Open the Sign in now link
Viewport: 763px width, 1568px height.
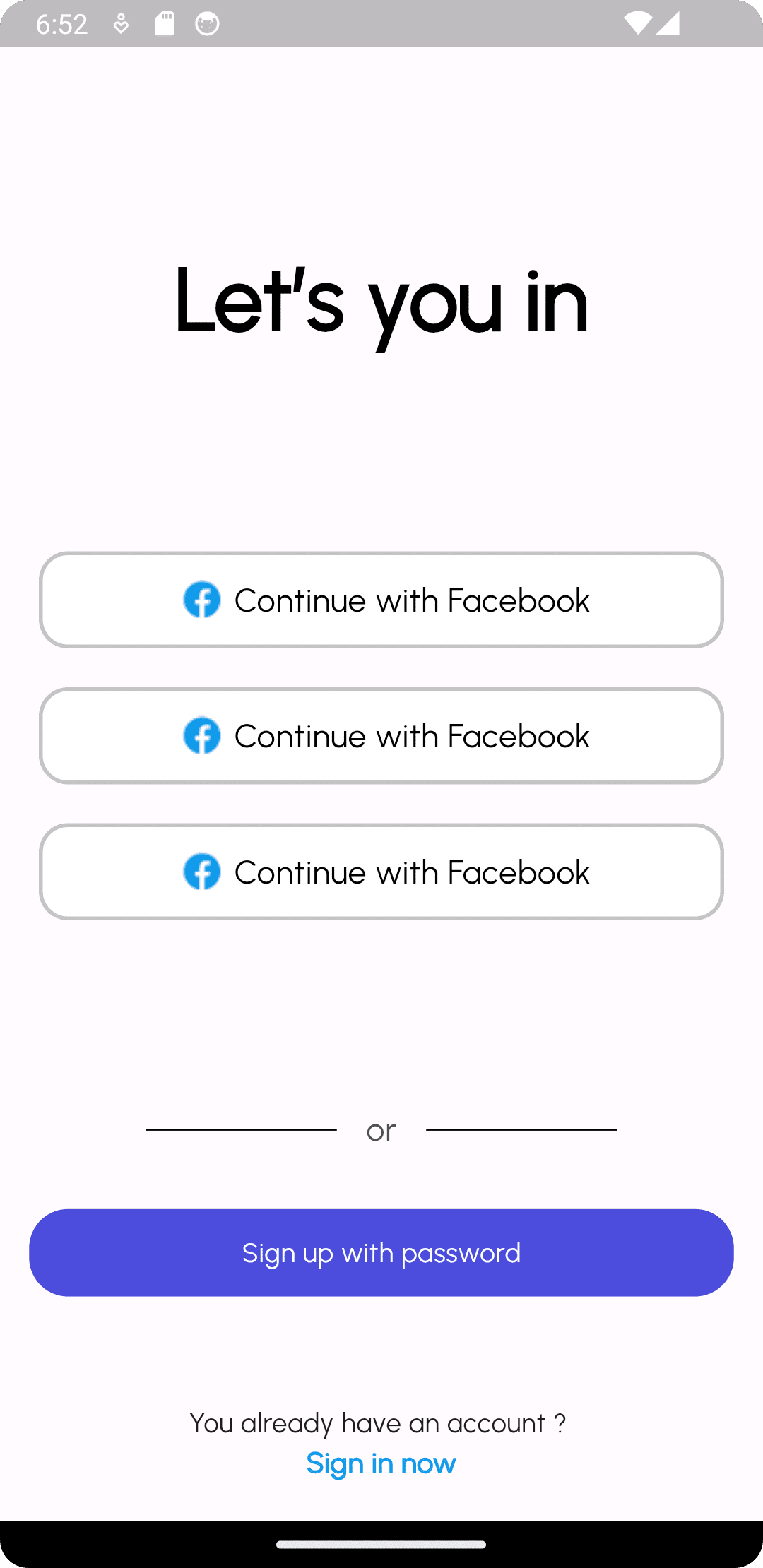pos(381,1463)
